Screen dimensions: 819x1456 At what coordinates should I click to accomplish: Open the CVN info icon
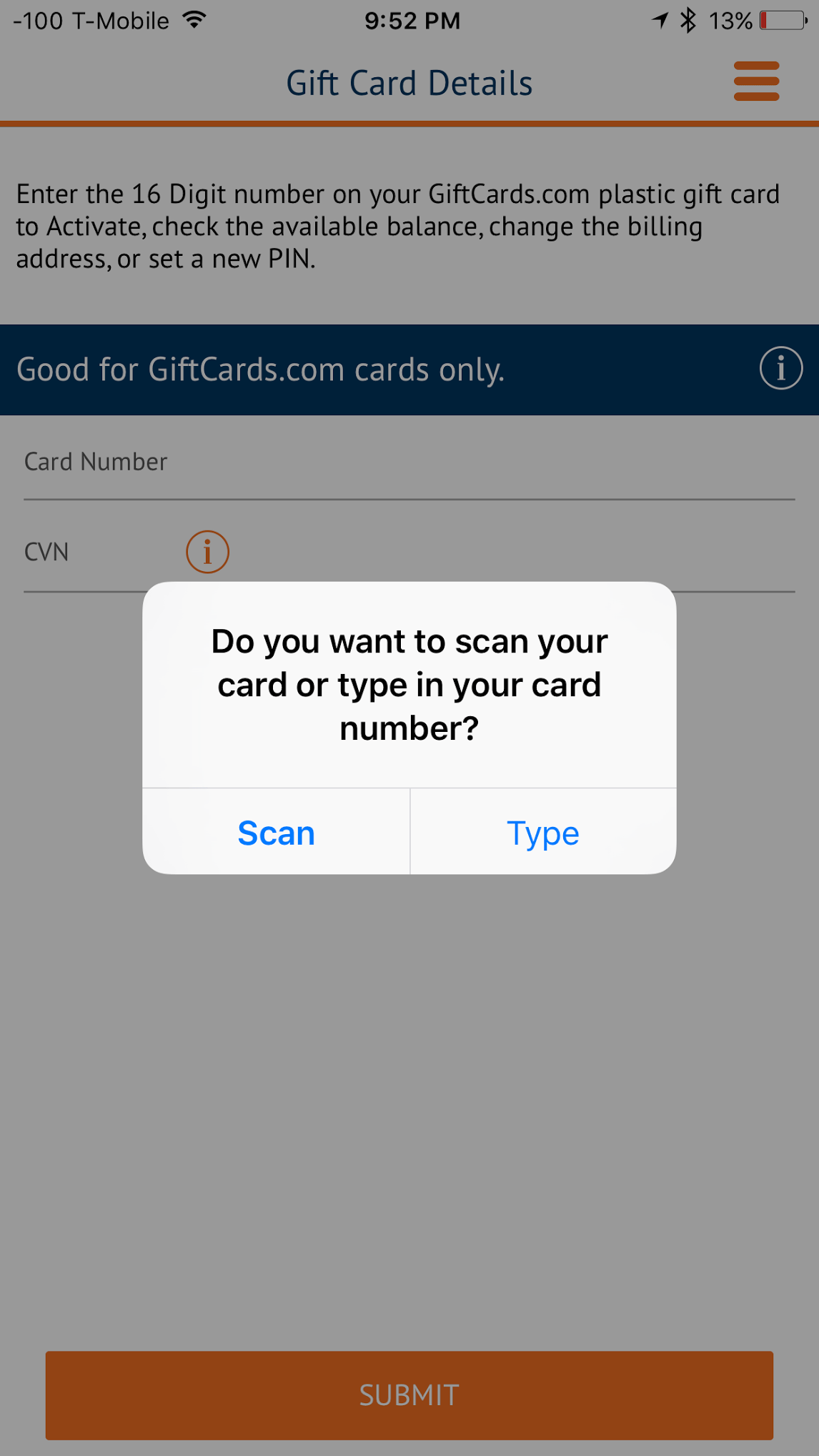(207, 552)
